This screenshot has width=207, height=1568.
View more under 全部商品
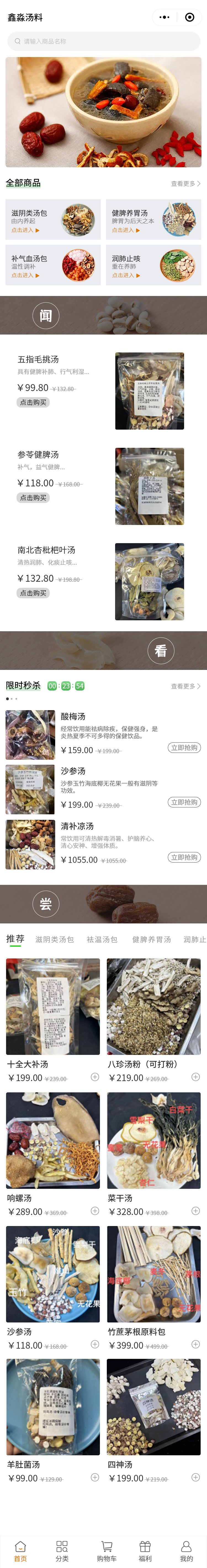[x=185, y=183]
